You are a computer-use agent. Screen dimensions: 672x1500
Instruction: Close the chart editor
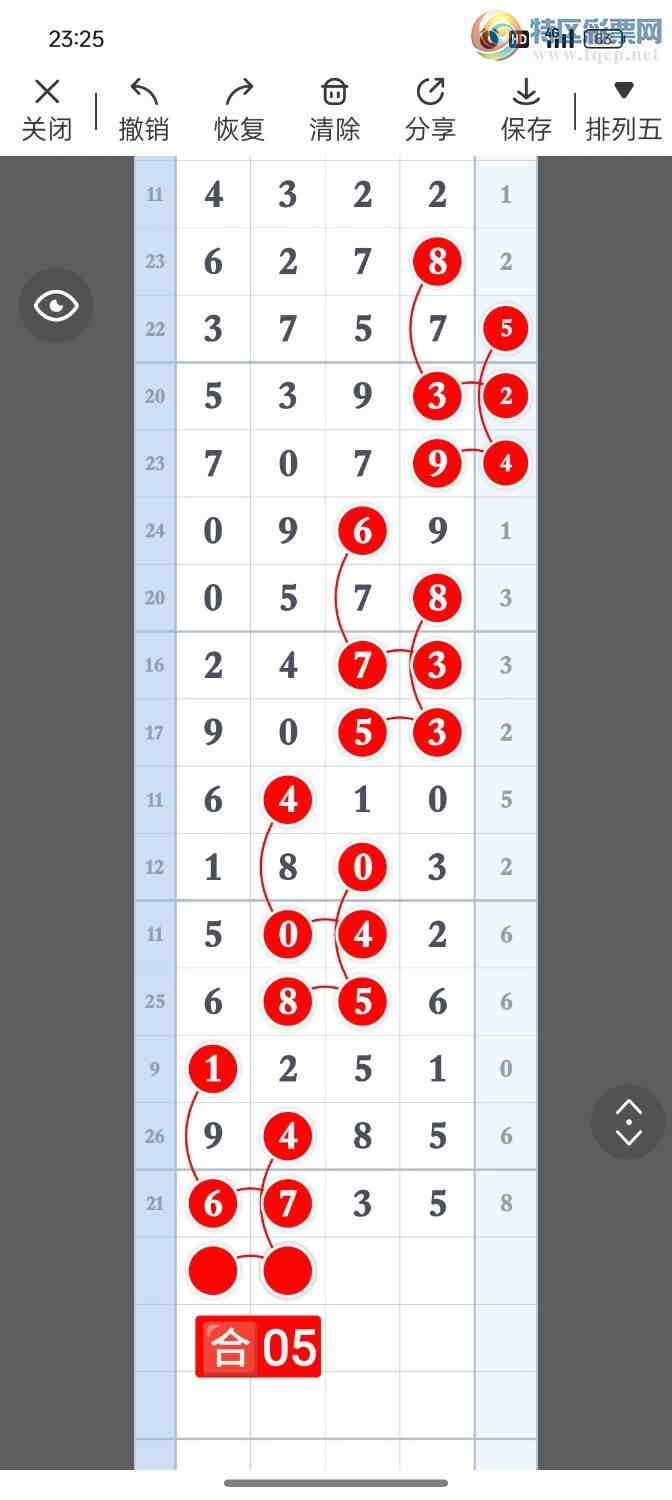click(x=47, y=110)
